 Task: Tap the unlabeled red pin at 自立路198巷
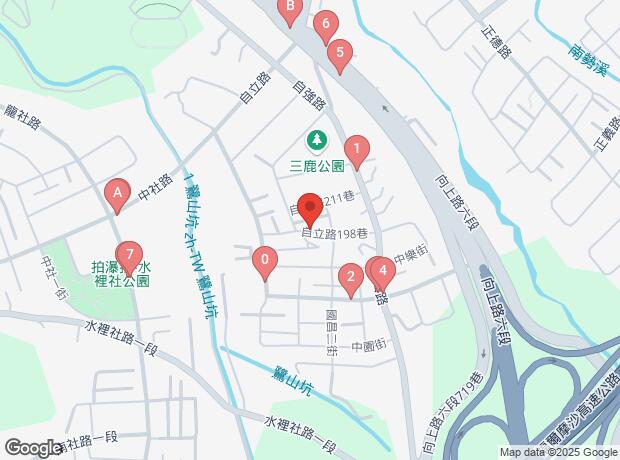[x=309, y=207]
